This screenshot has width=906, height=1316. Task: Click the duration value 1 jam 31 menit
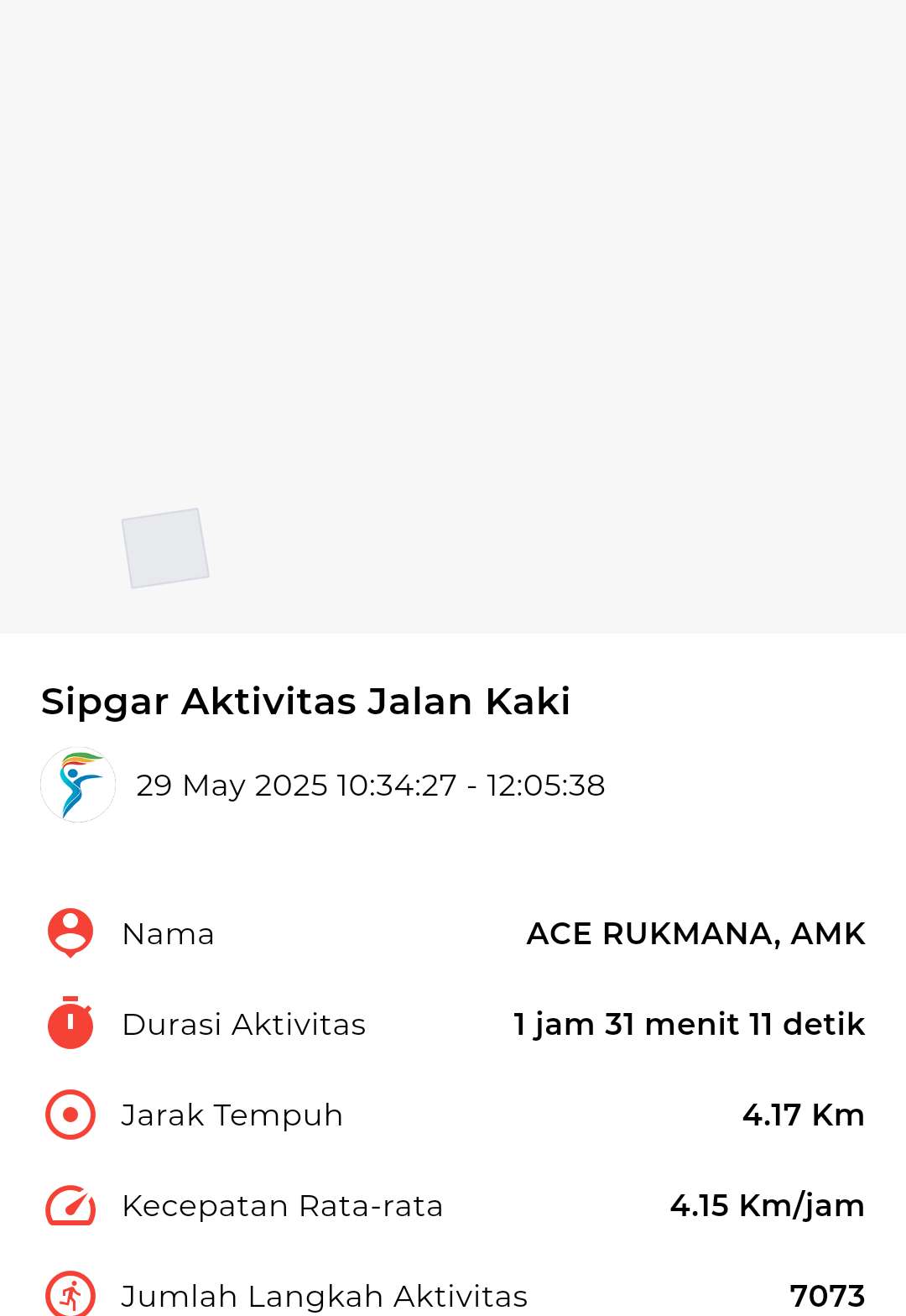pyautogui.click(x=689, y=1024)
